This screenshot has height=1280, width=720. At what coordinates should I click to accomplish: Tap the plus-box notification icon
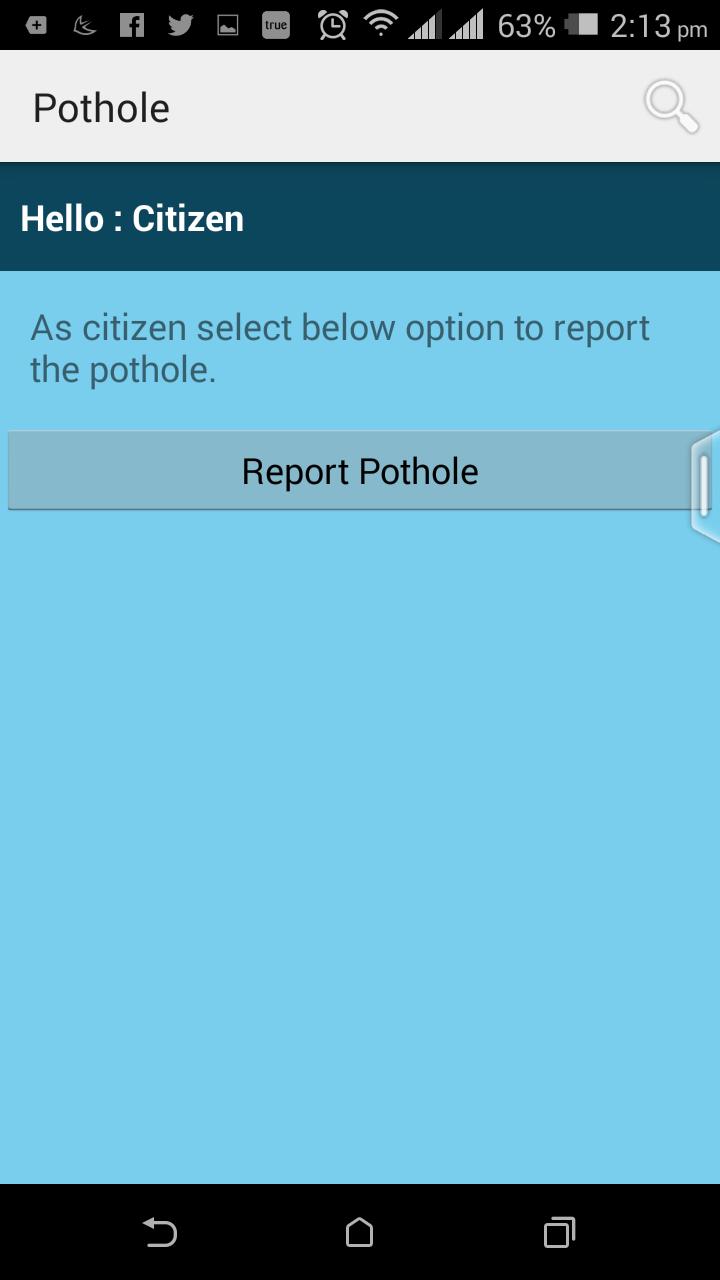click(35, 24)
